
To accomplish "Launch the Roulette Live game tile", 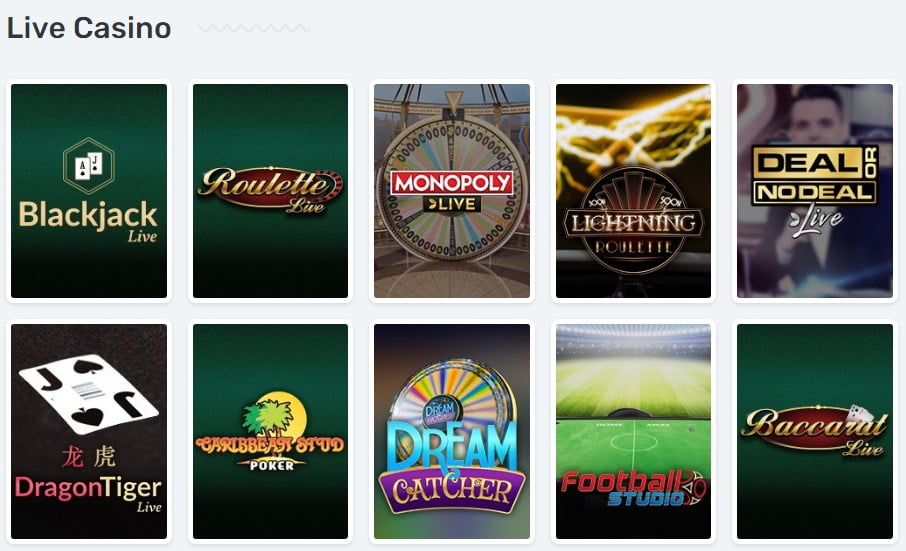I will pyautogui.click(x=270, y=191).
